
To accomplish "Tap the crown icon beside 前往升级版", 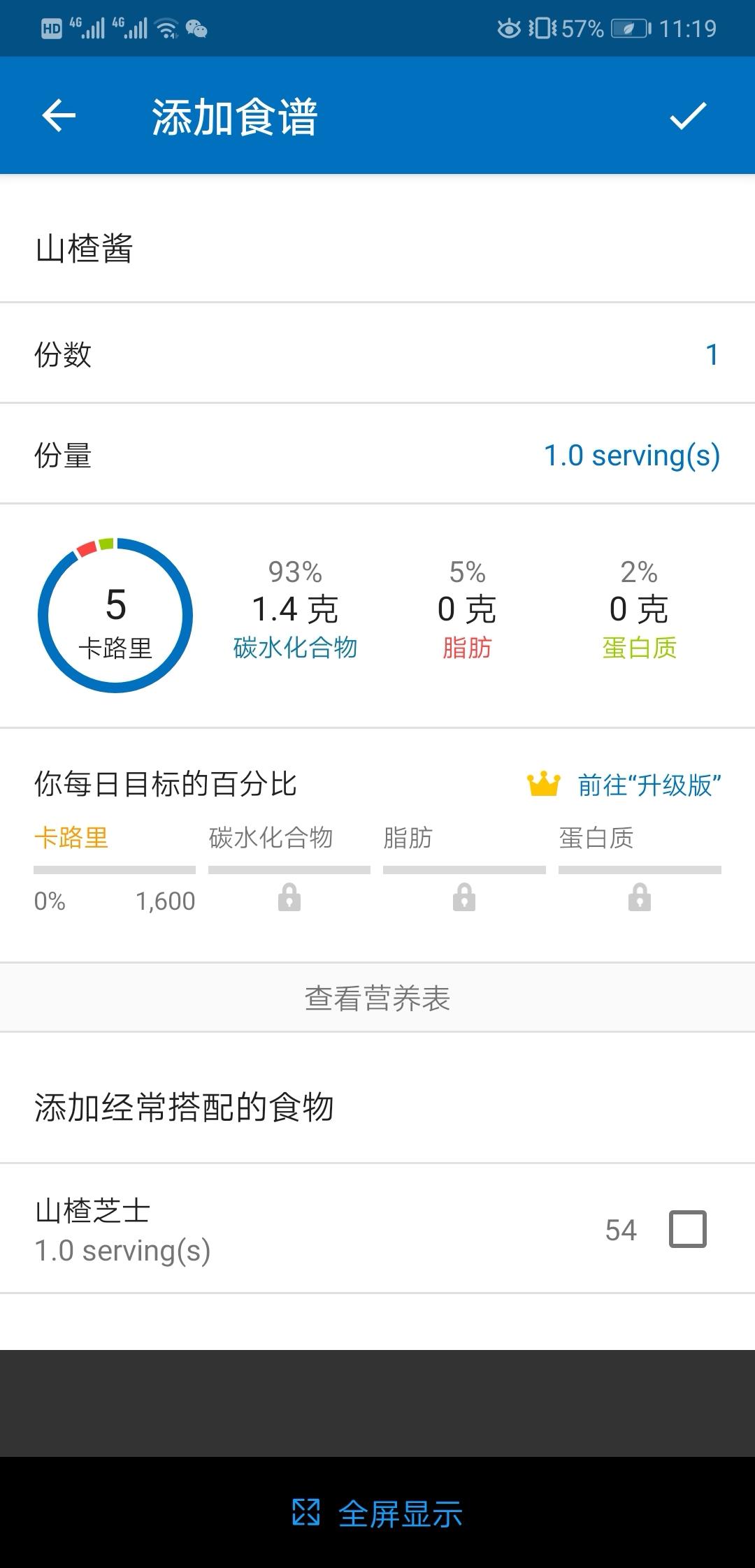I will 544,784.
